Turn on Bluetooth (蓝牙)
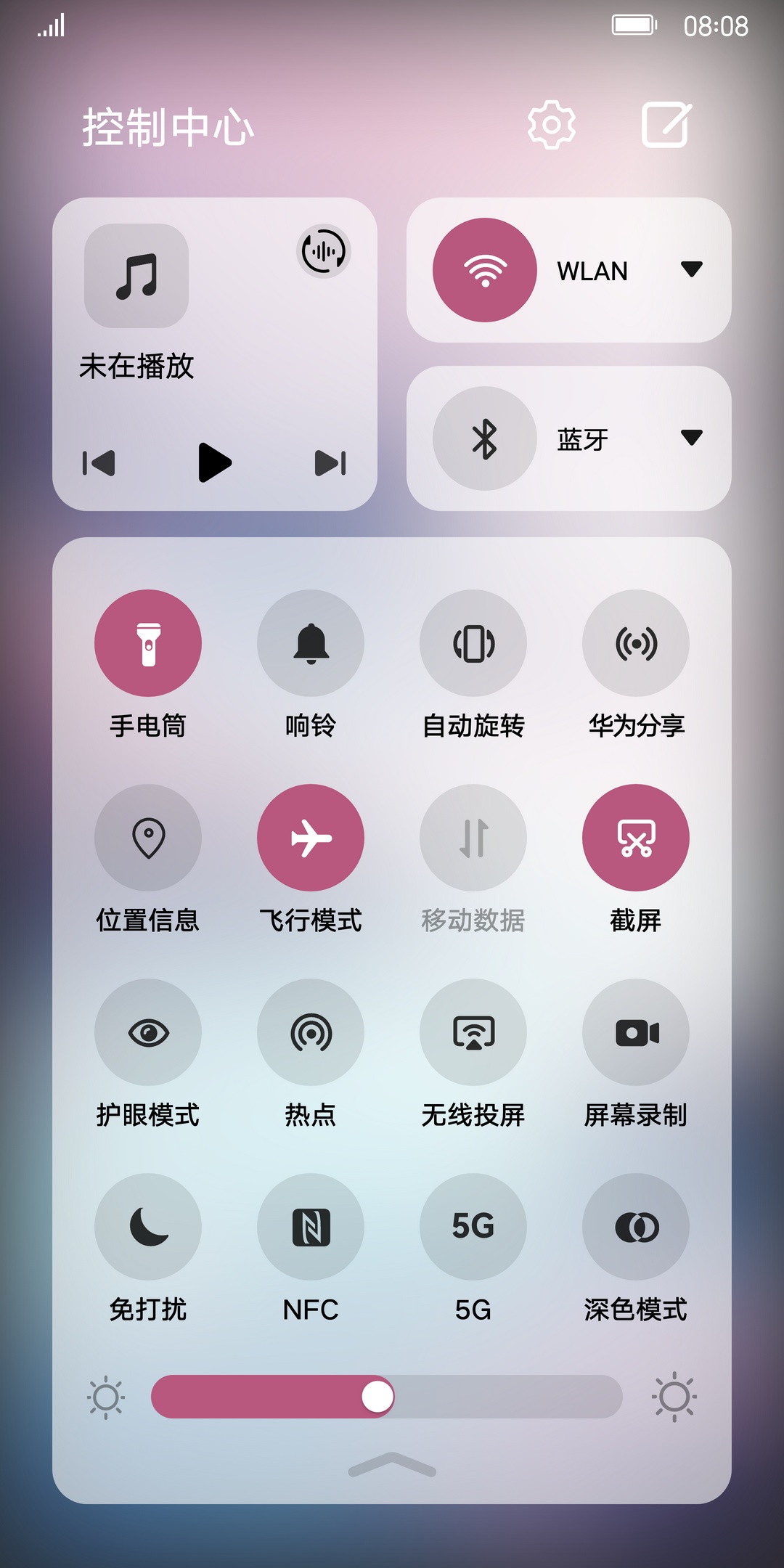 [484, 438]
